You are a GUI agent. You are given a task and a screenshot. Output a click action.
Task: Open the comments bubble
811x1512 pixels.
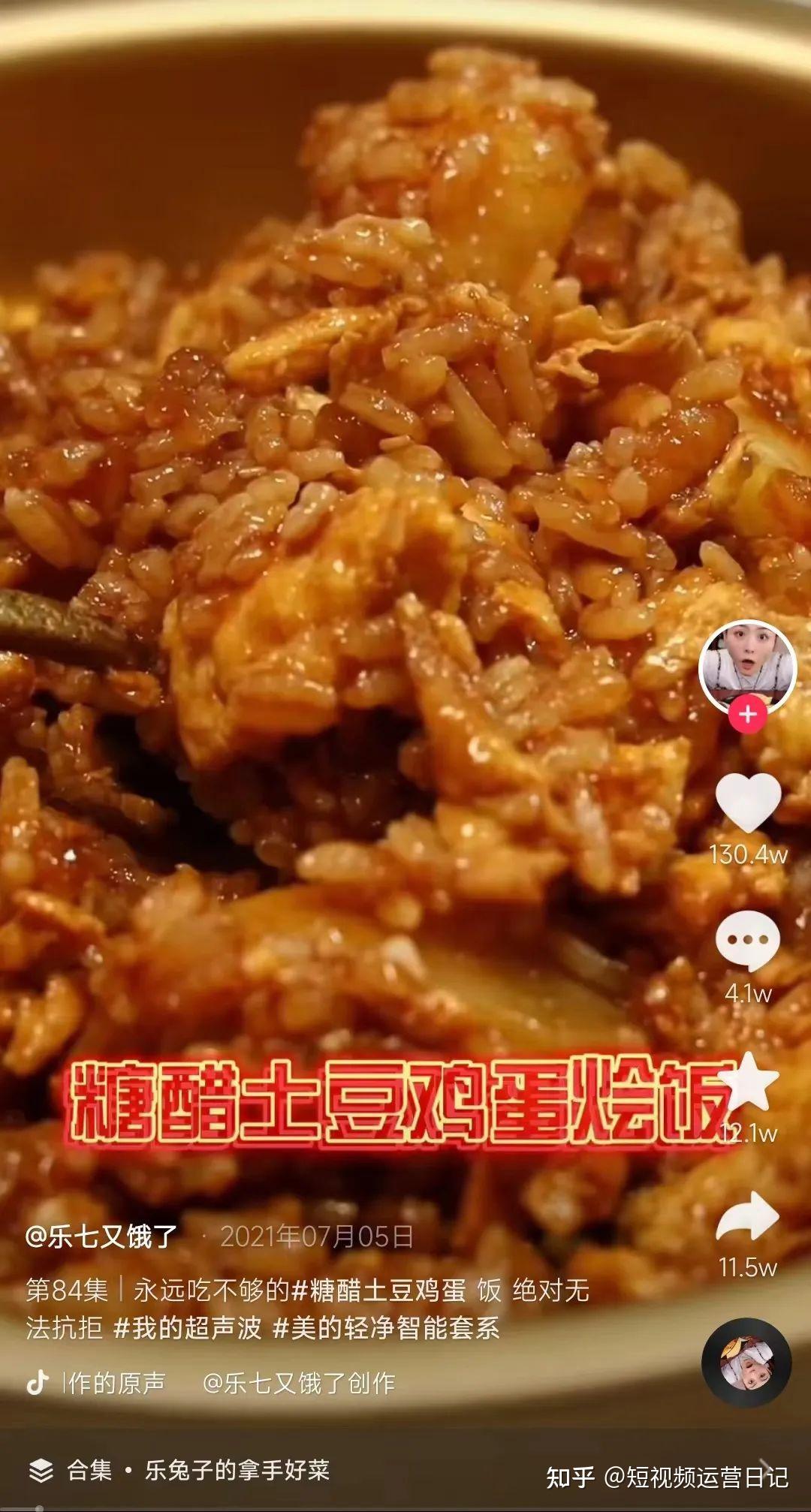[x=748, y=941]
